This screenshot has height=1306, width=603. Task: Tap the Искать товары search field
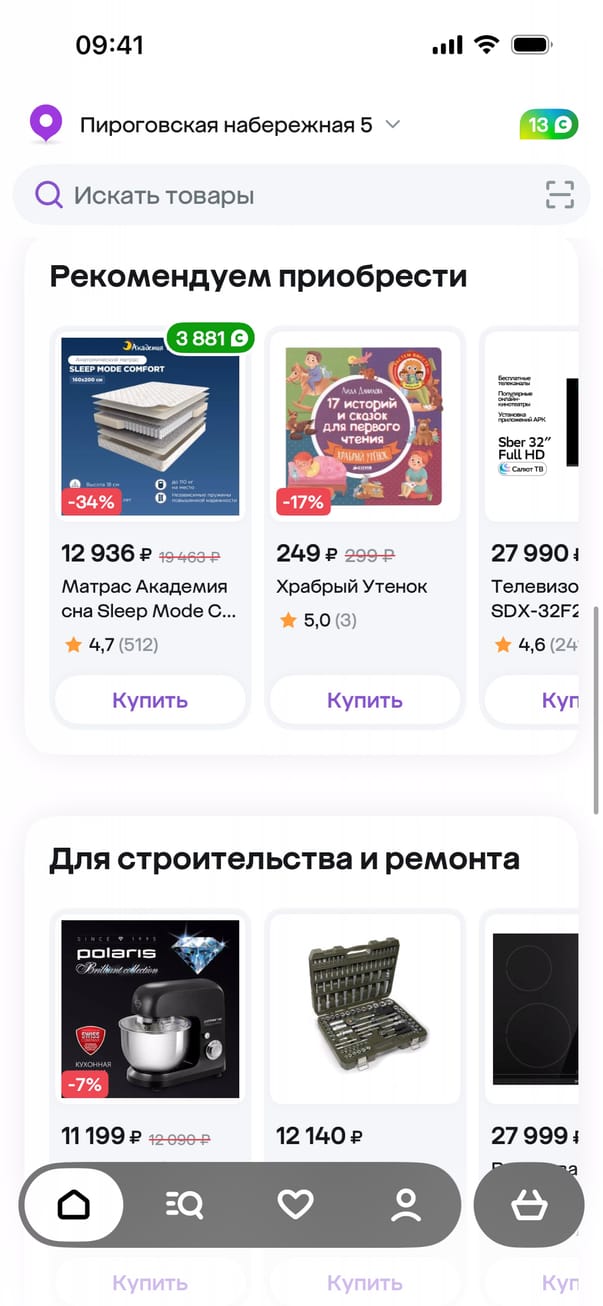click(x=280, y=195)
